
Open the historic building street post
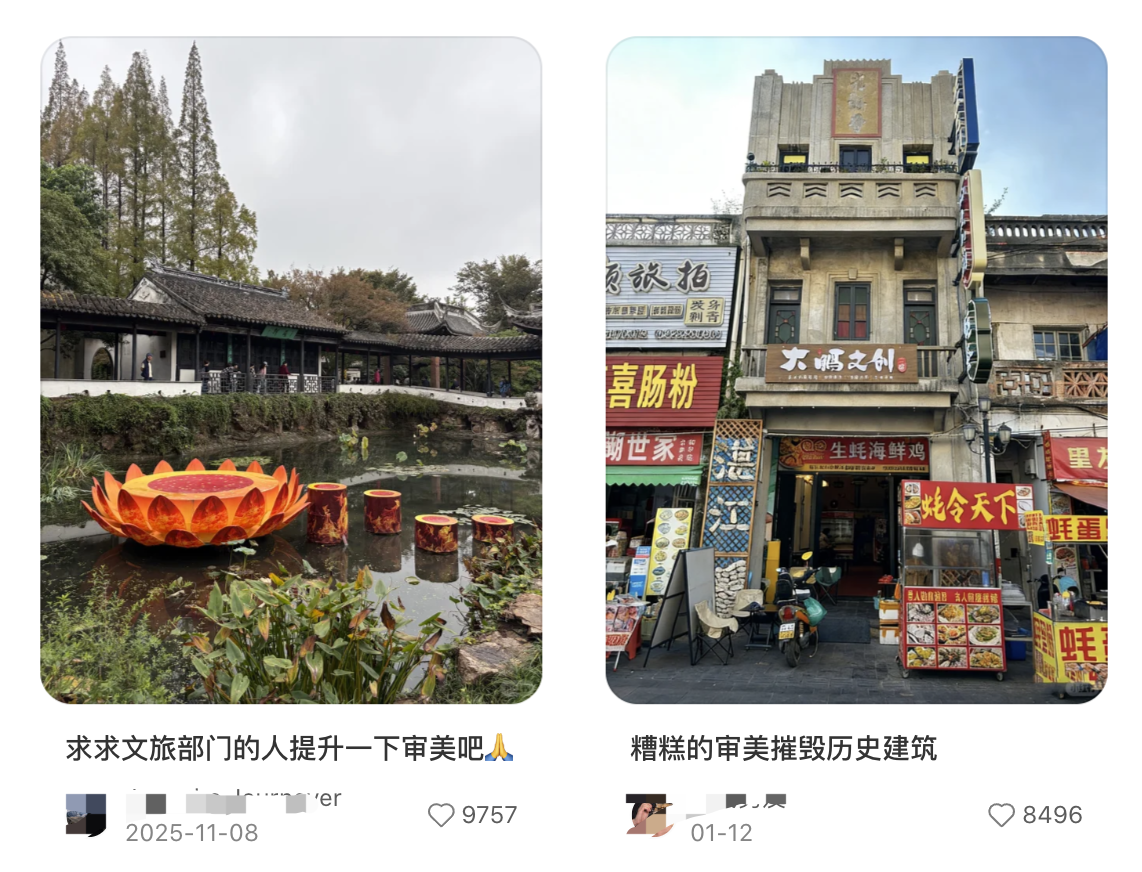pyautogui.click(x=856, y=370)
